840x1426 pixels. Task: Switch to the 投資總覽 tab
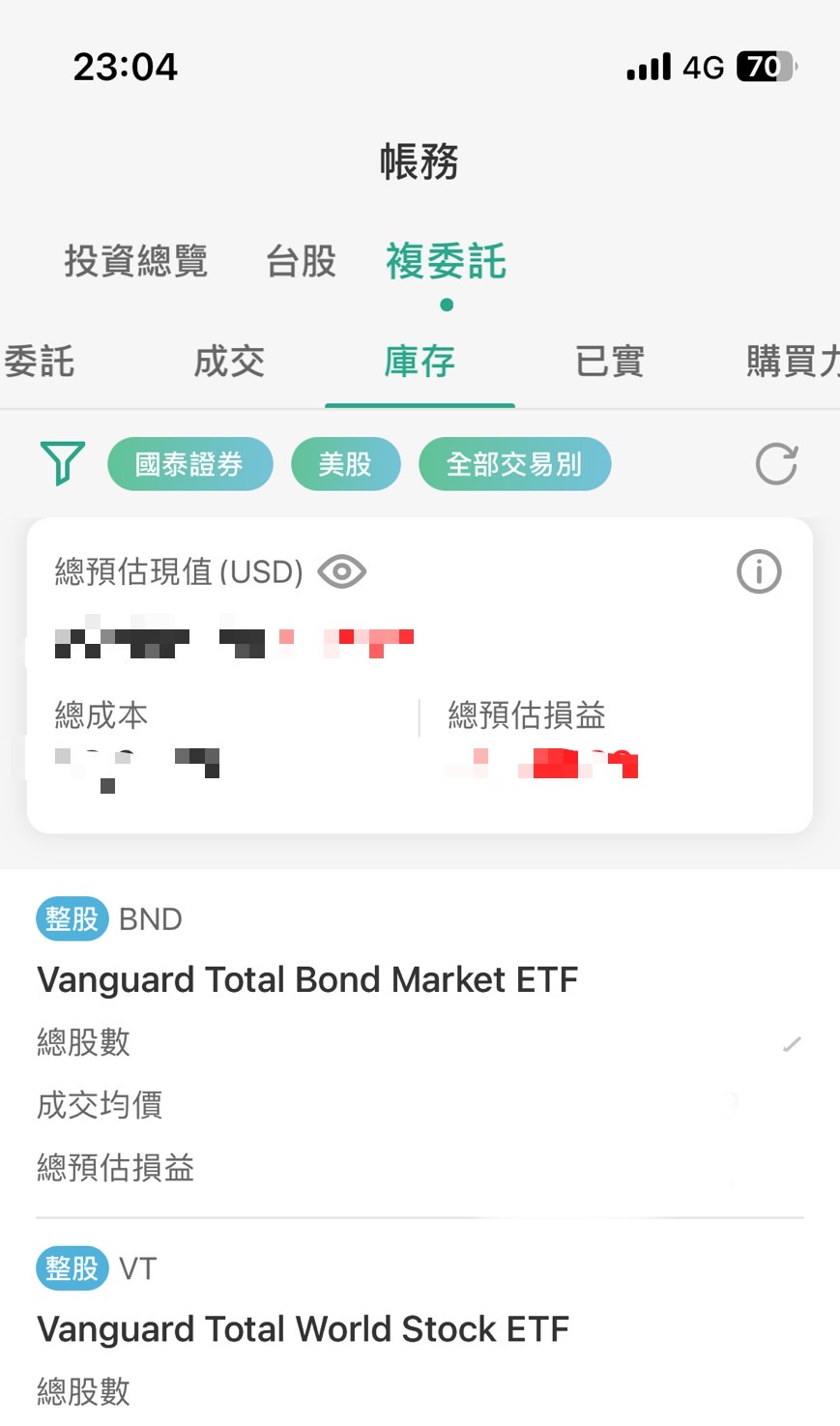point(136,261)
